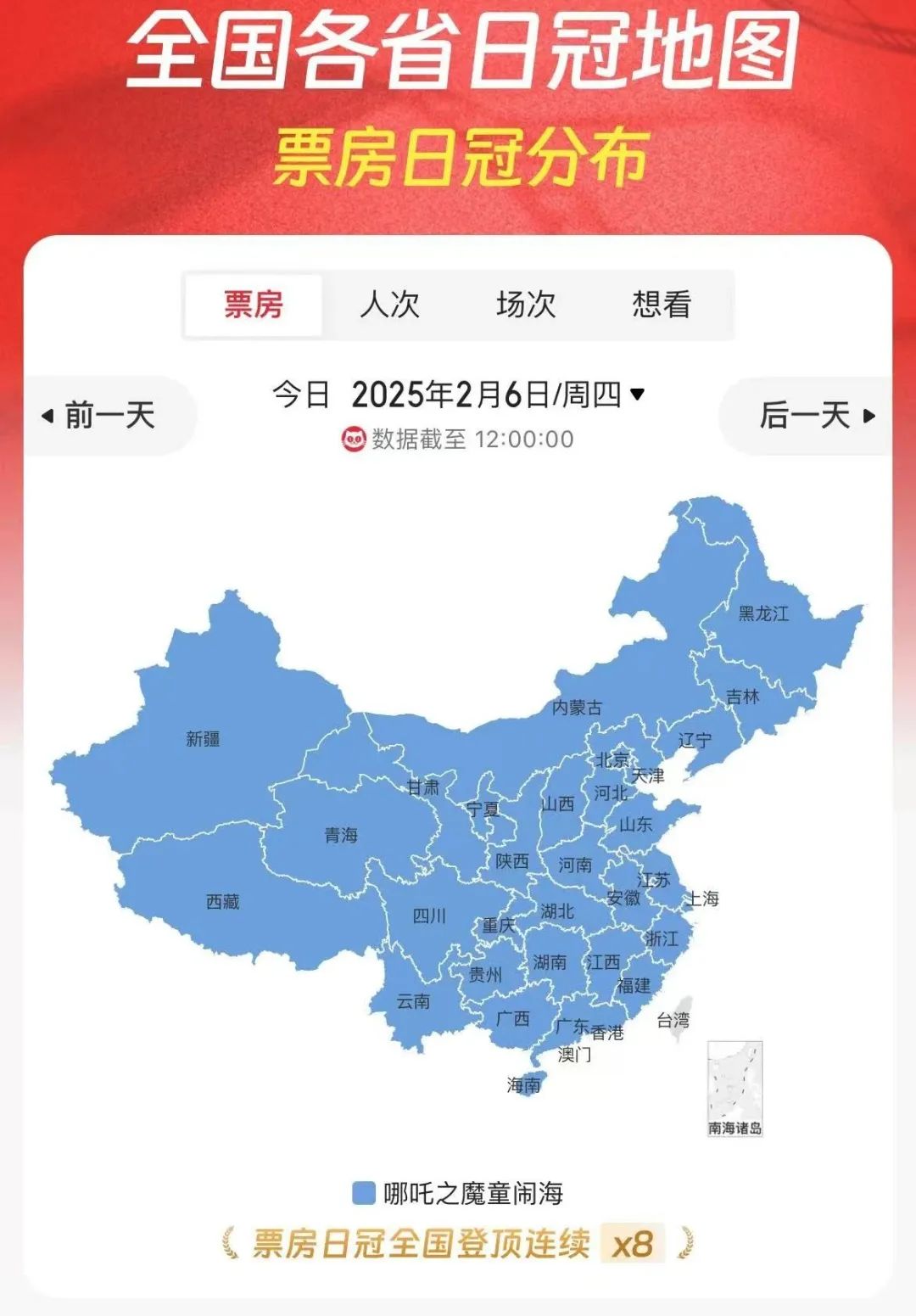The image size is (916, 1316).
Task: Go to 前一天 data
Action: (102, 416)
